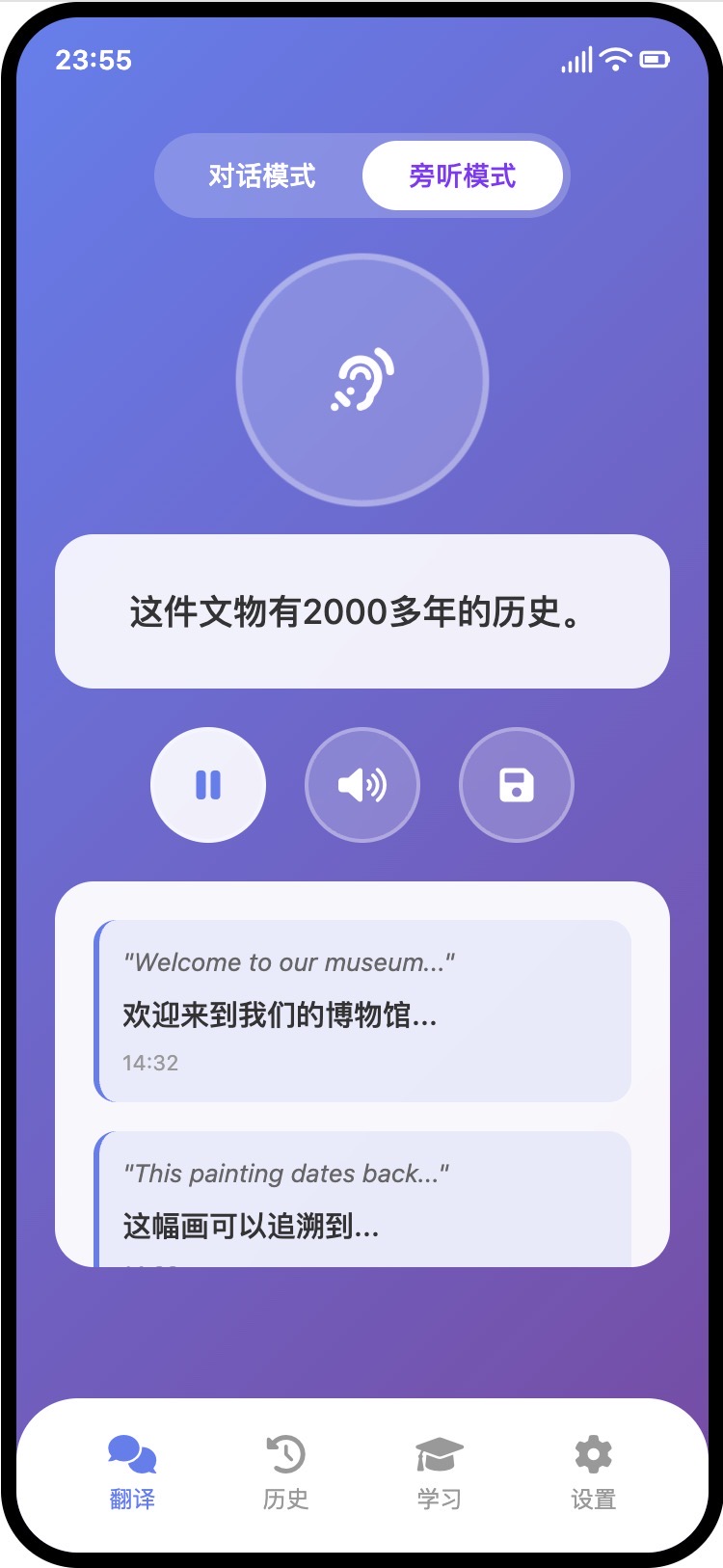The height and width of the screenshot is (1568, 723).
Task: Open the 历史 history tab
Action: (x=285, y=1473)
